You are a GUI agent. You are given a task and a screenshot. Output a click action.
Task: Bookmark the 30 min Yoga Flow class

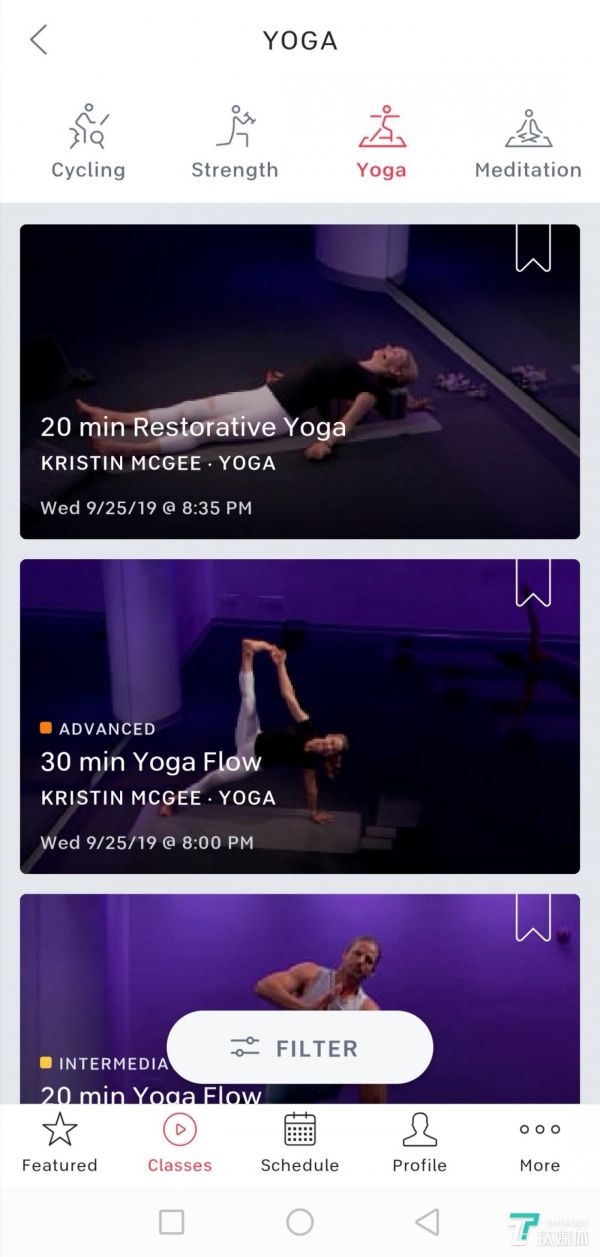(x=533, y=583)
